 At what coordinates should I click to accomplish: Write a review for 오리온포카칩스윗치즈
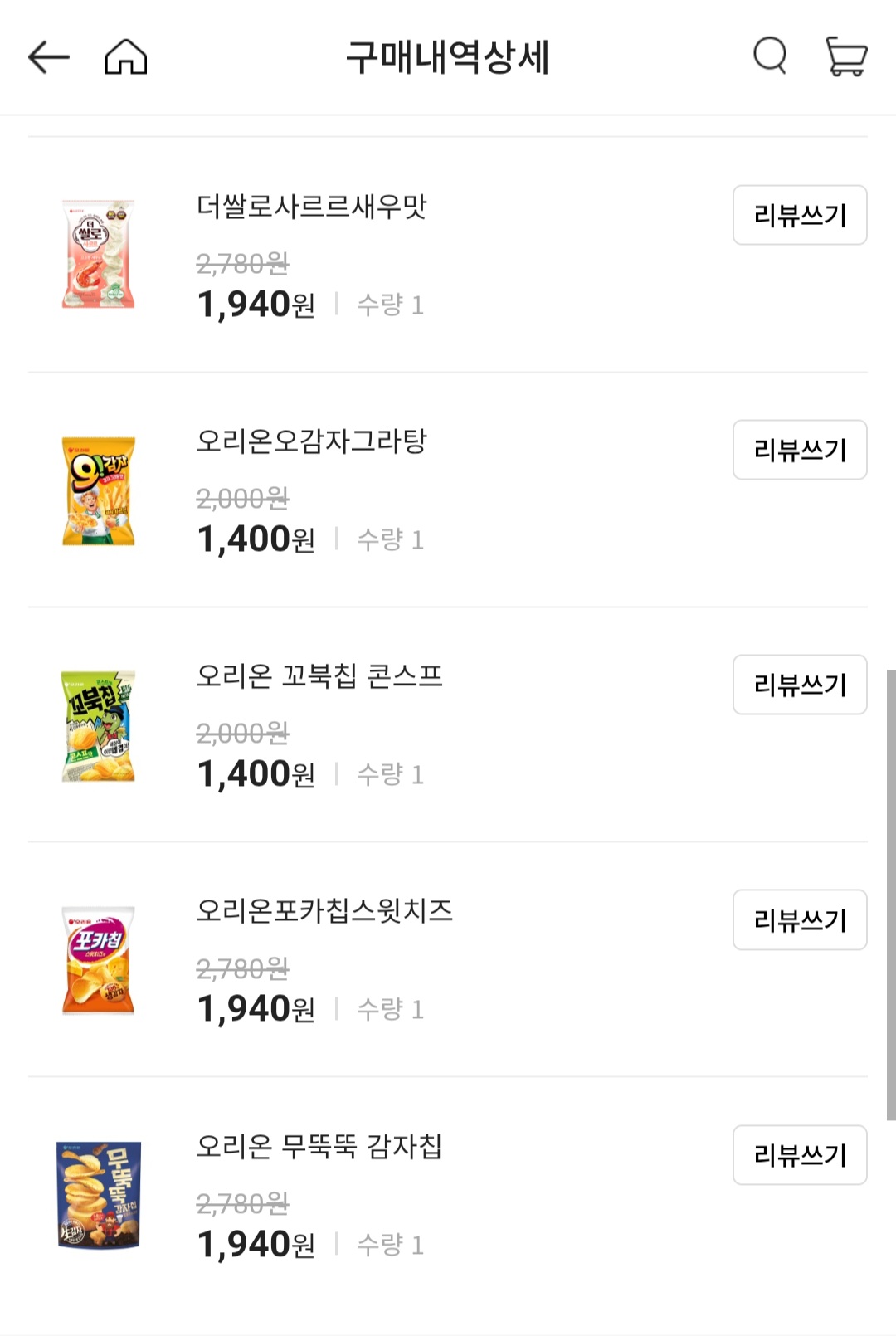[799, 919]
